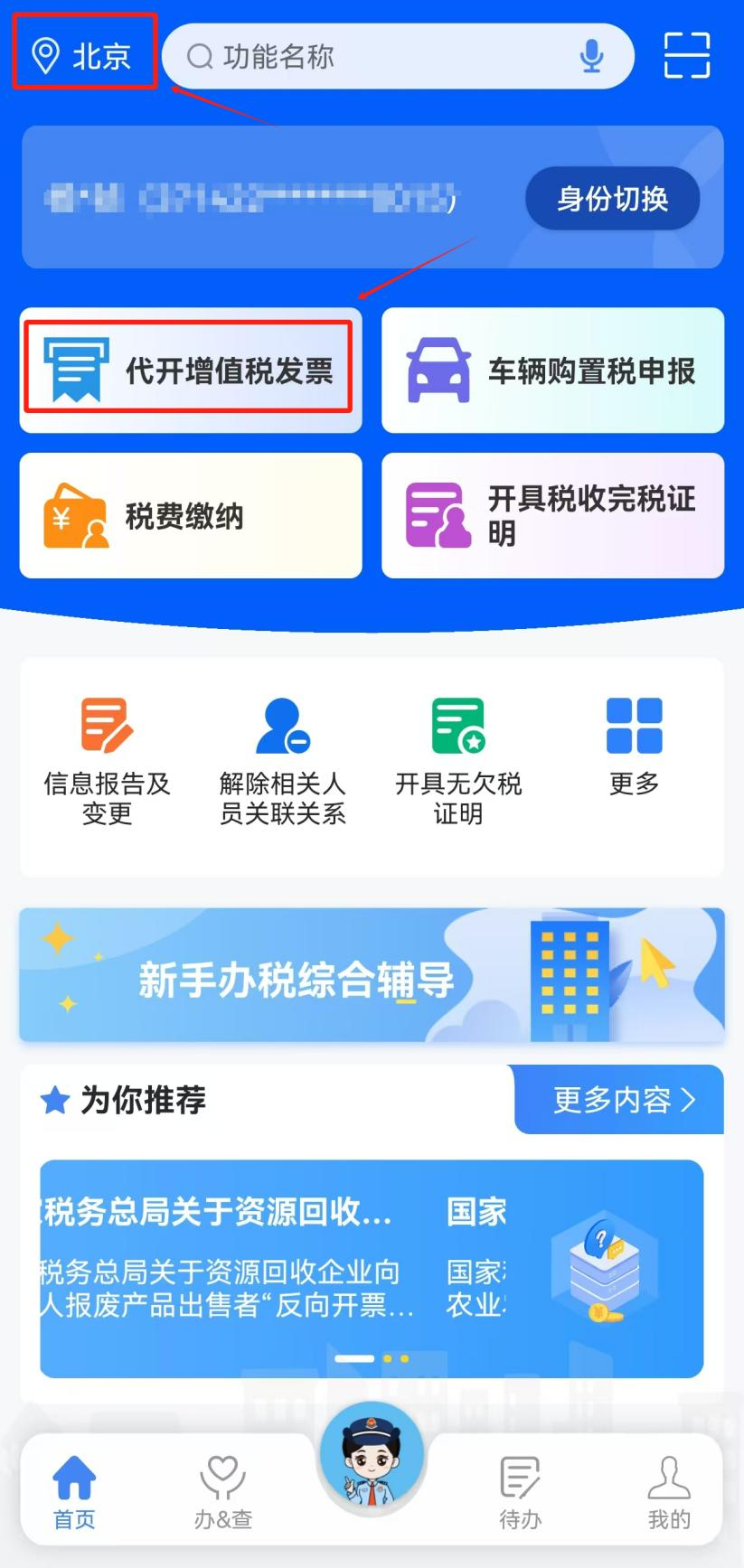Open the 新手办税综合辅导 beginner guidance banner
The image size is (744, 1568).
[372, 974]
